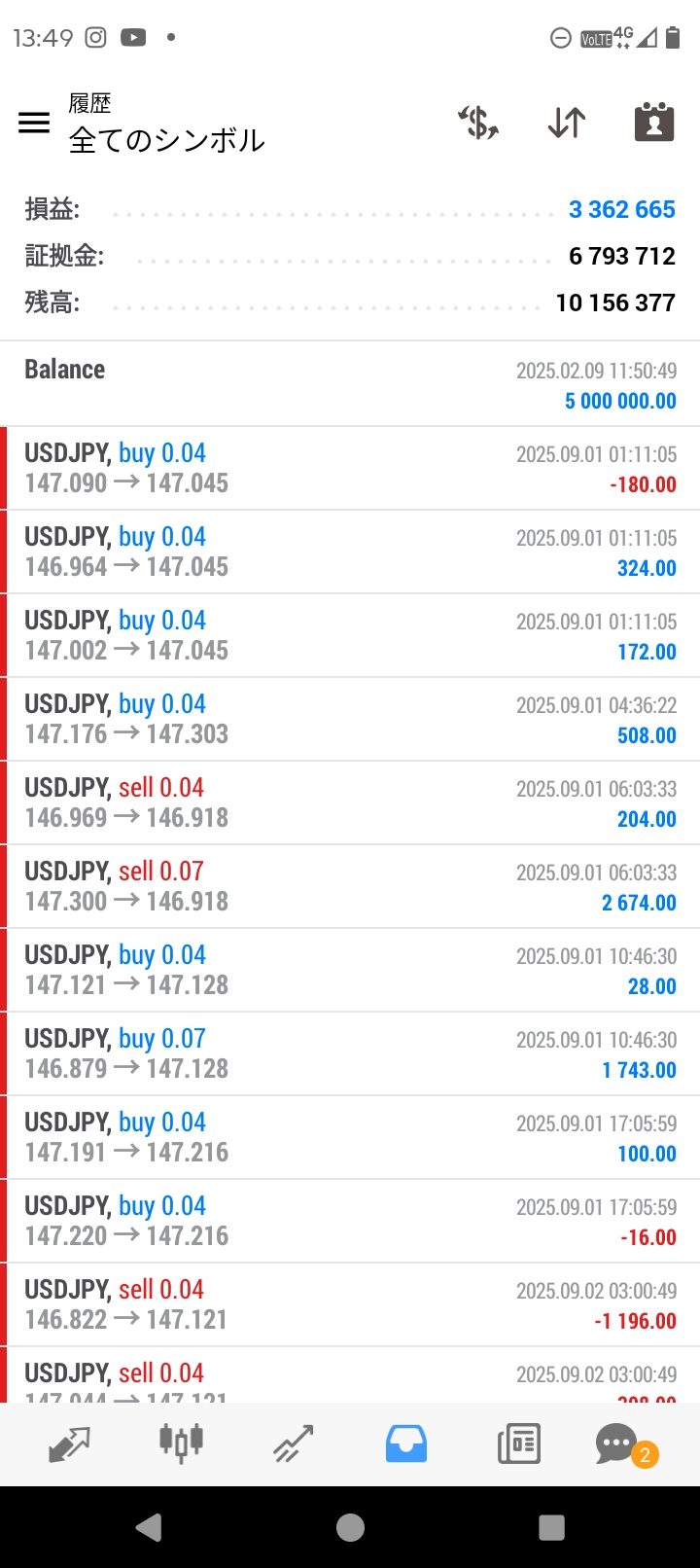The height and width of the screenshot is (1568, 700).
Task: Open the 5 000 000.00 Balance entry
Action: point(350,384)
